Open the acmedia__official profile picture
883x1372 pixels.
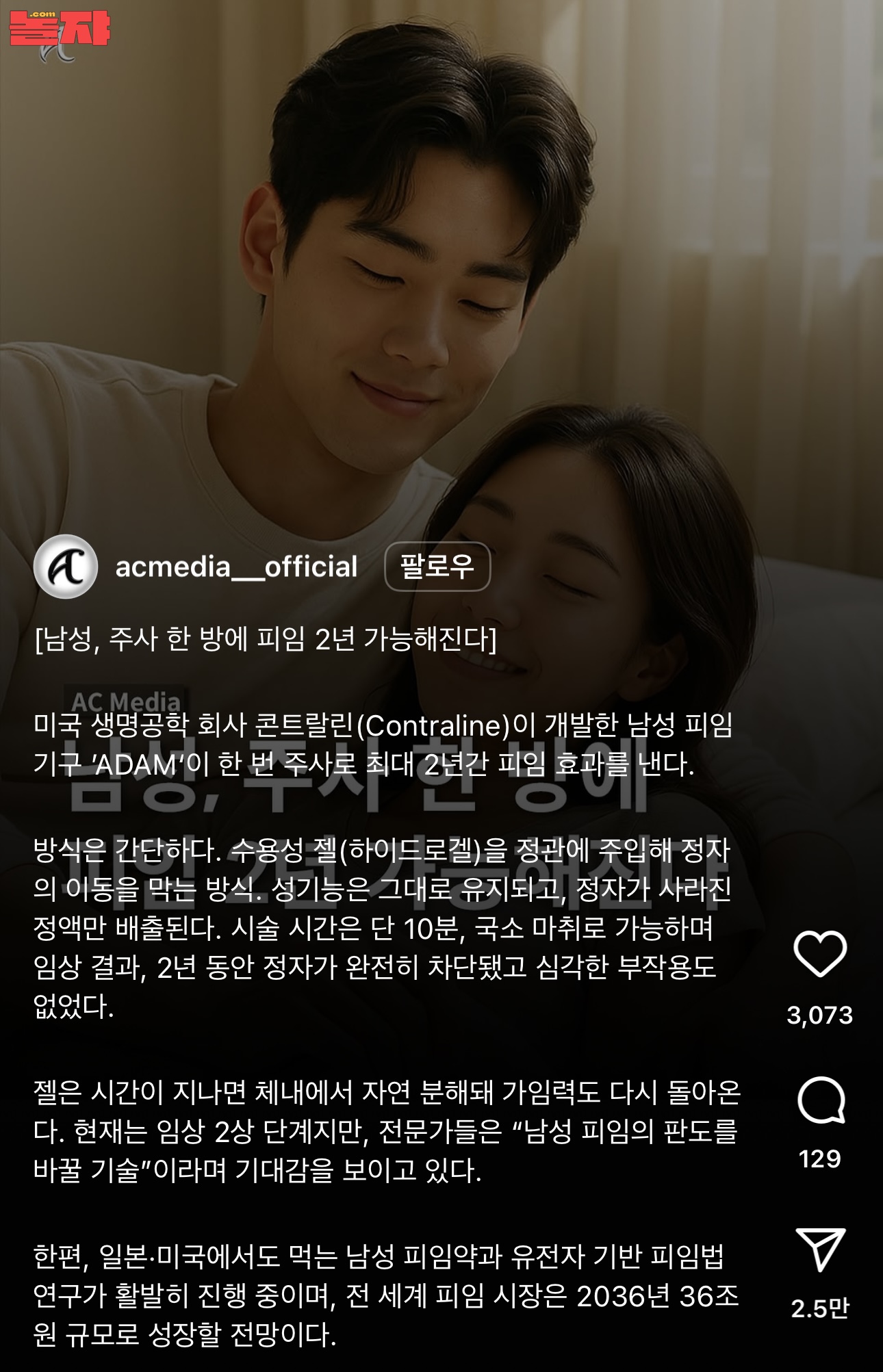[66, 567]
